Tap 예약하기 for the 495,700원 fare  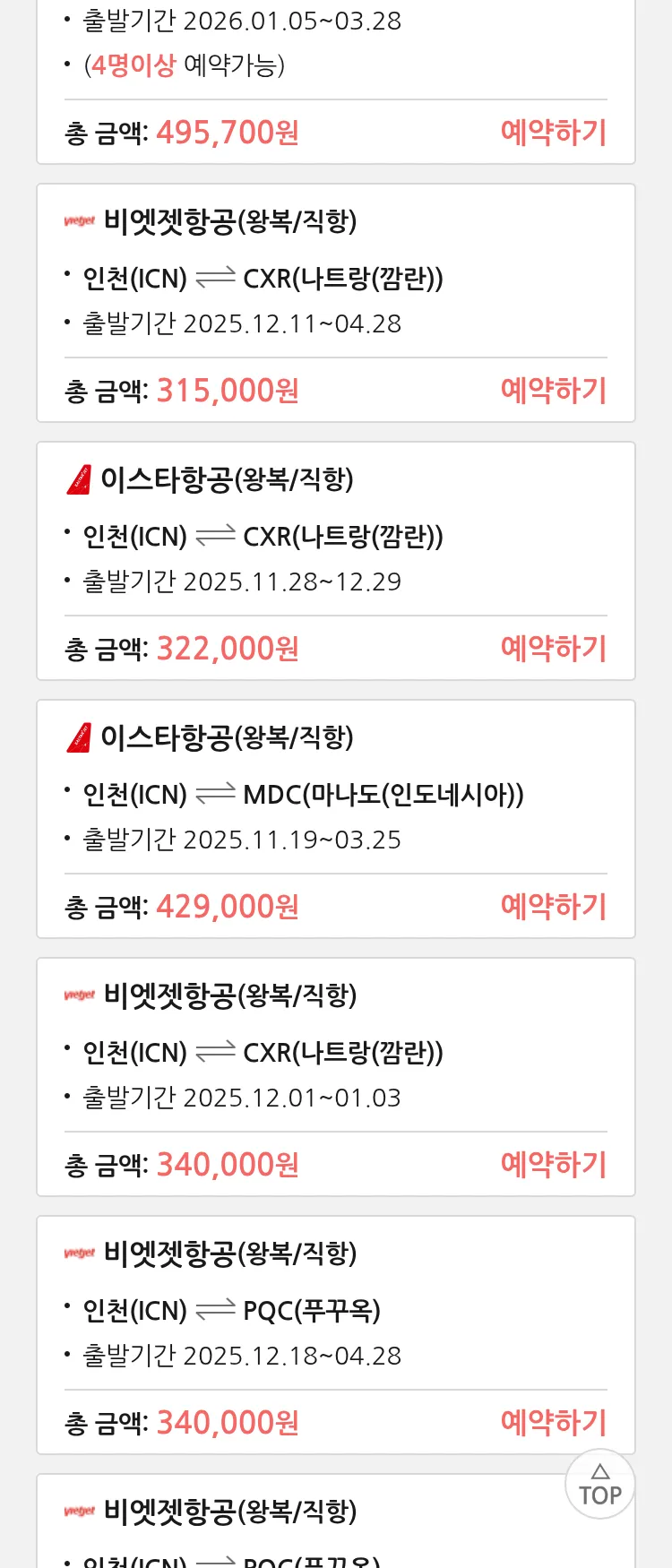[553, 133]
